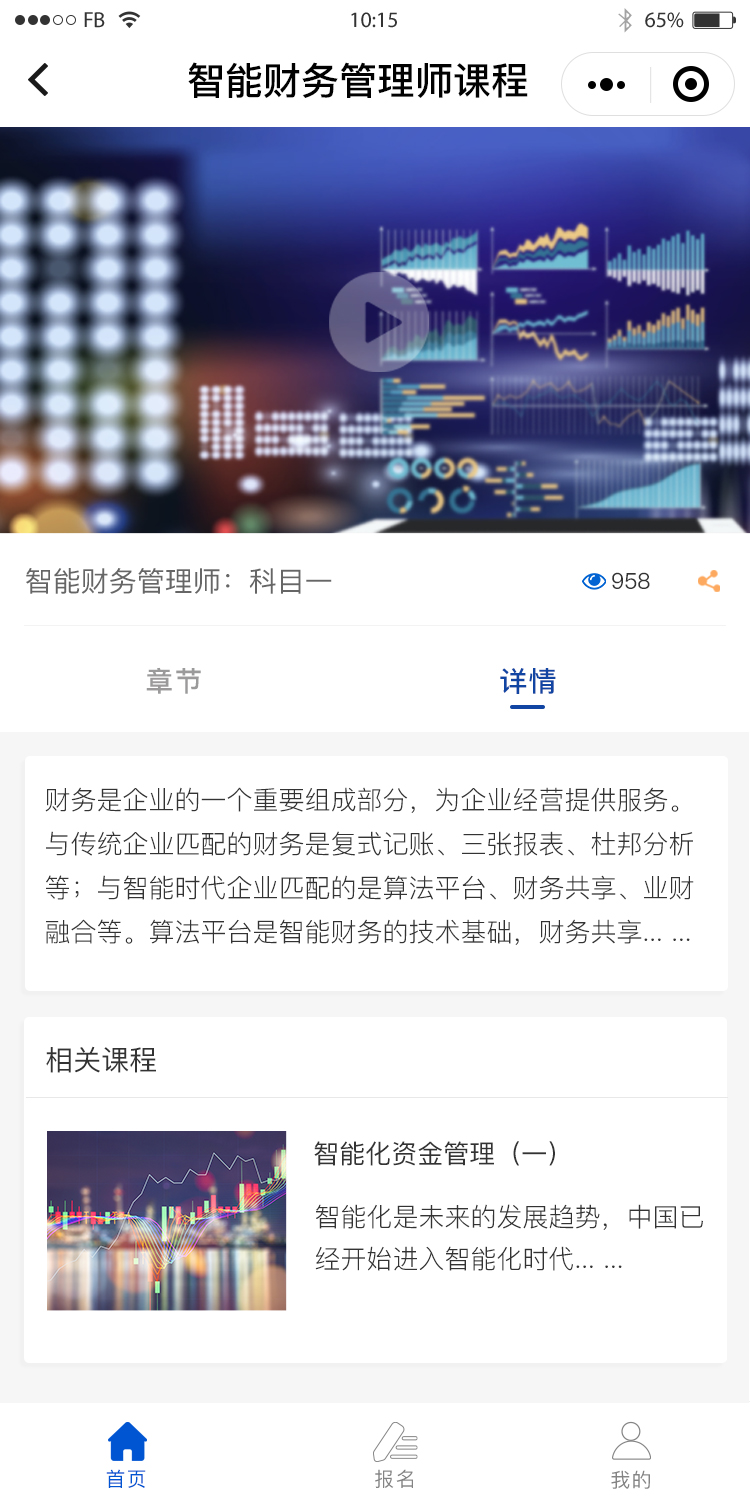The image size is (750, 1500).
Task: Open the mini program three-dot menu
Action: 606,85
